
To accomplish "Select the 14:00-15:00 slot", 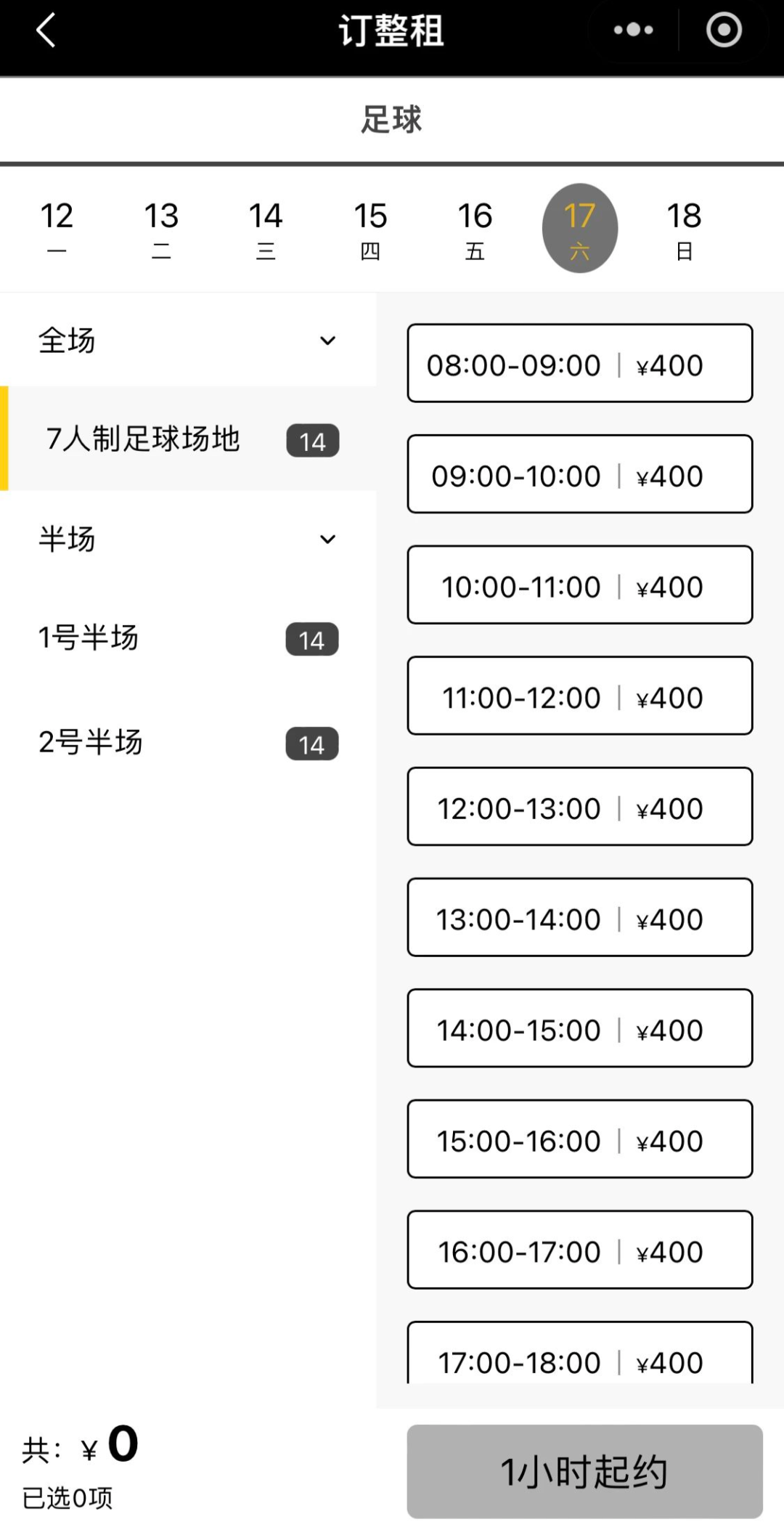I will click(x=579, y=1028).
